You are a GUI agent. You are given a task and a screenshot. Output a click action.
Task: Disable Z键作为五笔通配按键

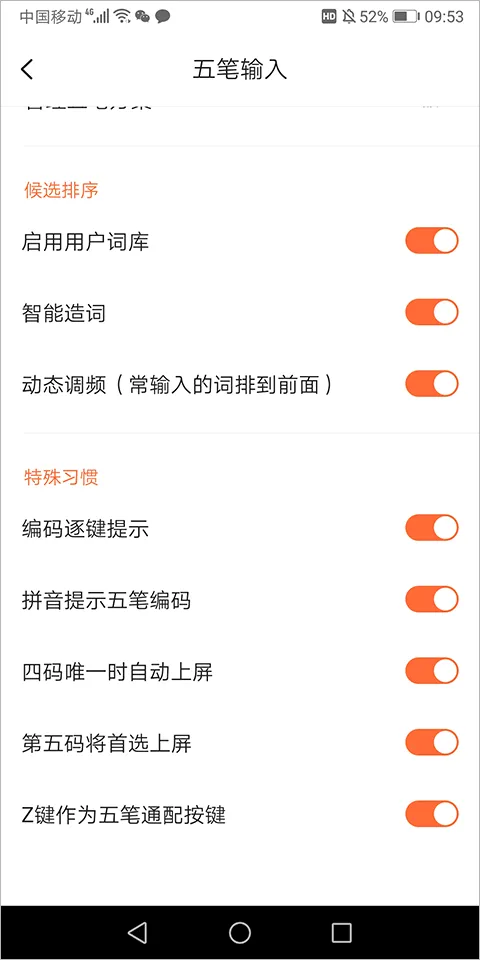click(x=432, y=814)
